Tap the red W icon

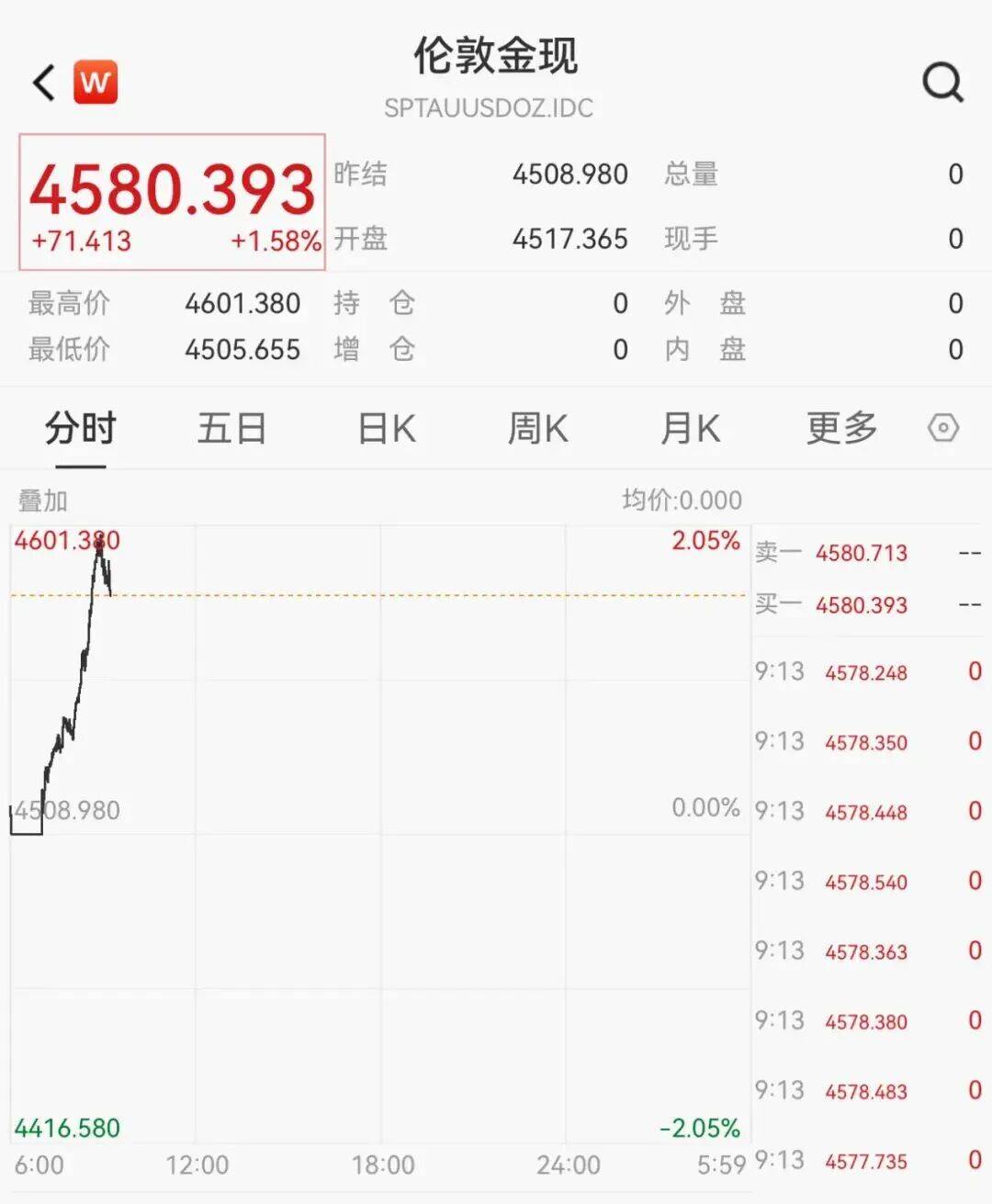(96, 83)
